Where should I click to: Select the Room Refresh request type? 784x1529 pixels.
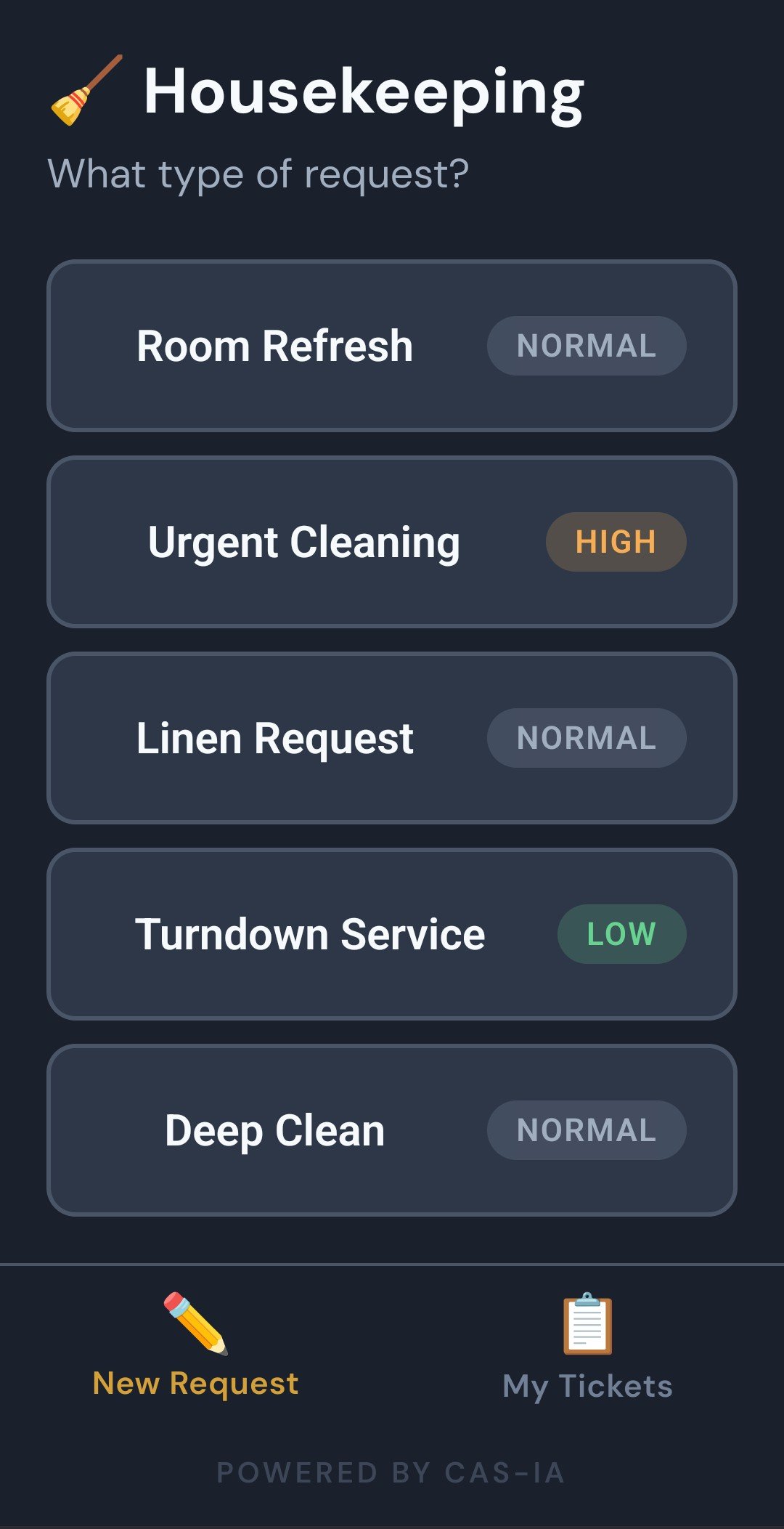[x=392, y=346]
